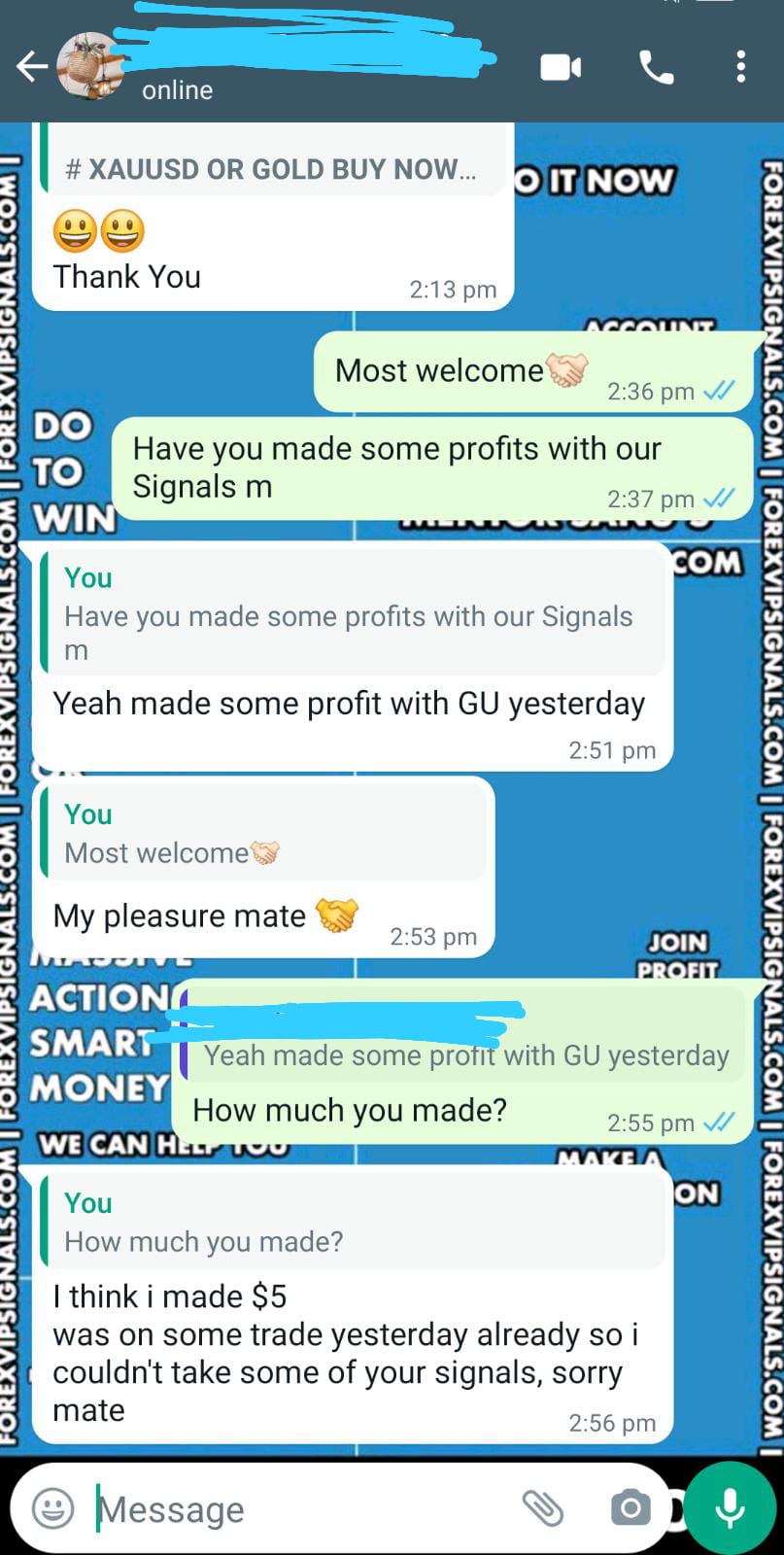Record a voice message with the microphone
The width and height of the screenshot is (784, 1555).
click(x=730, y=1508)
